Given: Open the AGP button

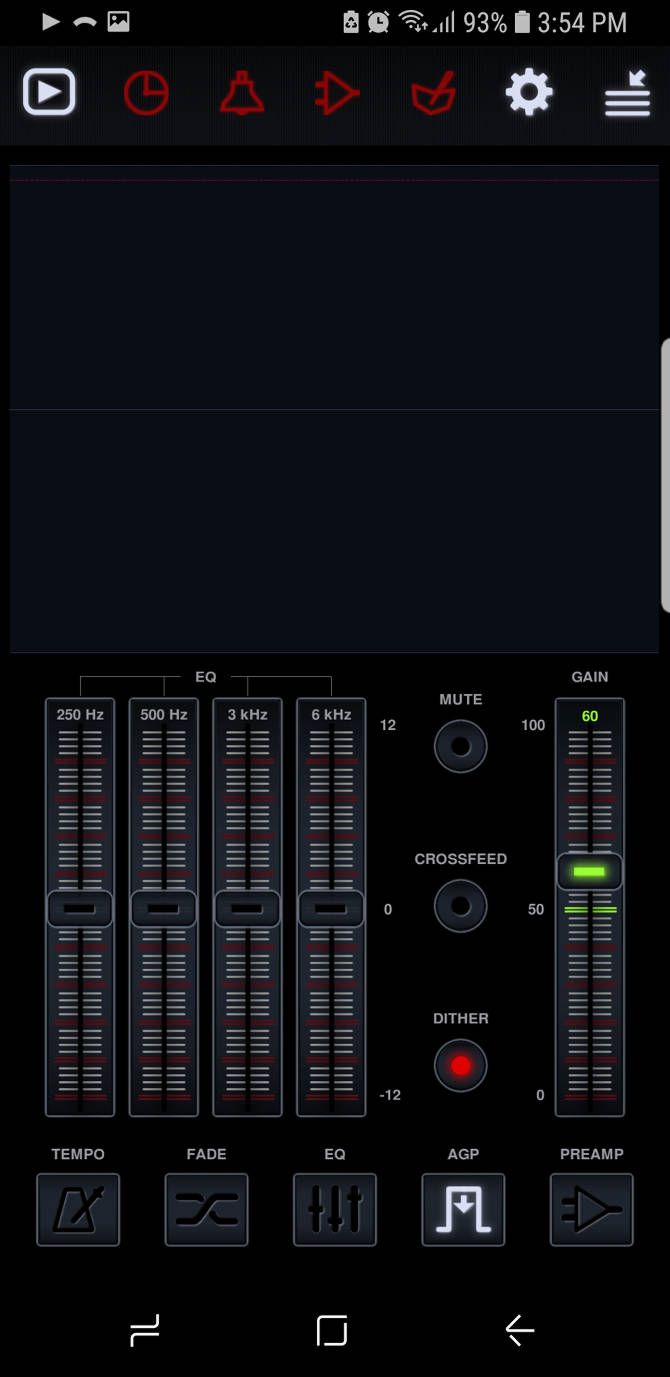Looking at the screenshot, I should (x=463, y=1209).
